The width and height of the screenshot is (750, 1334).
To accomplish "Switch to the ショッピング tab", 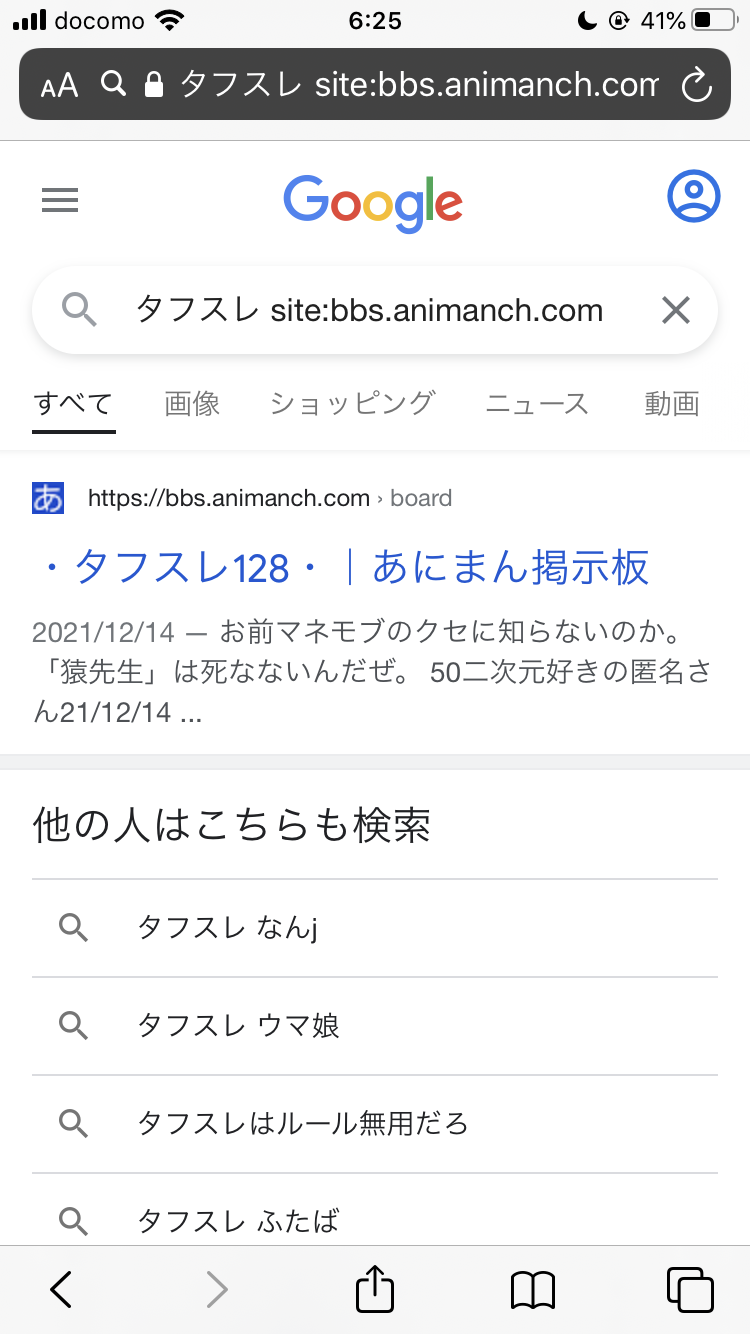I will tap(352, 404).
